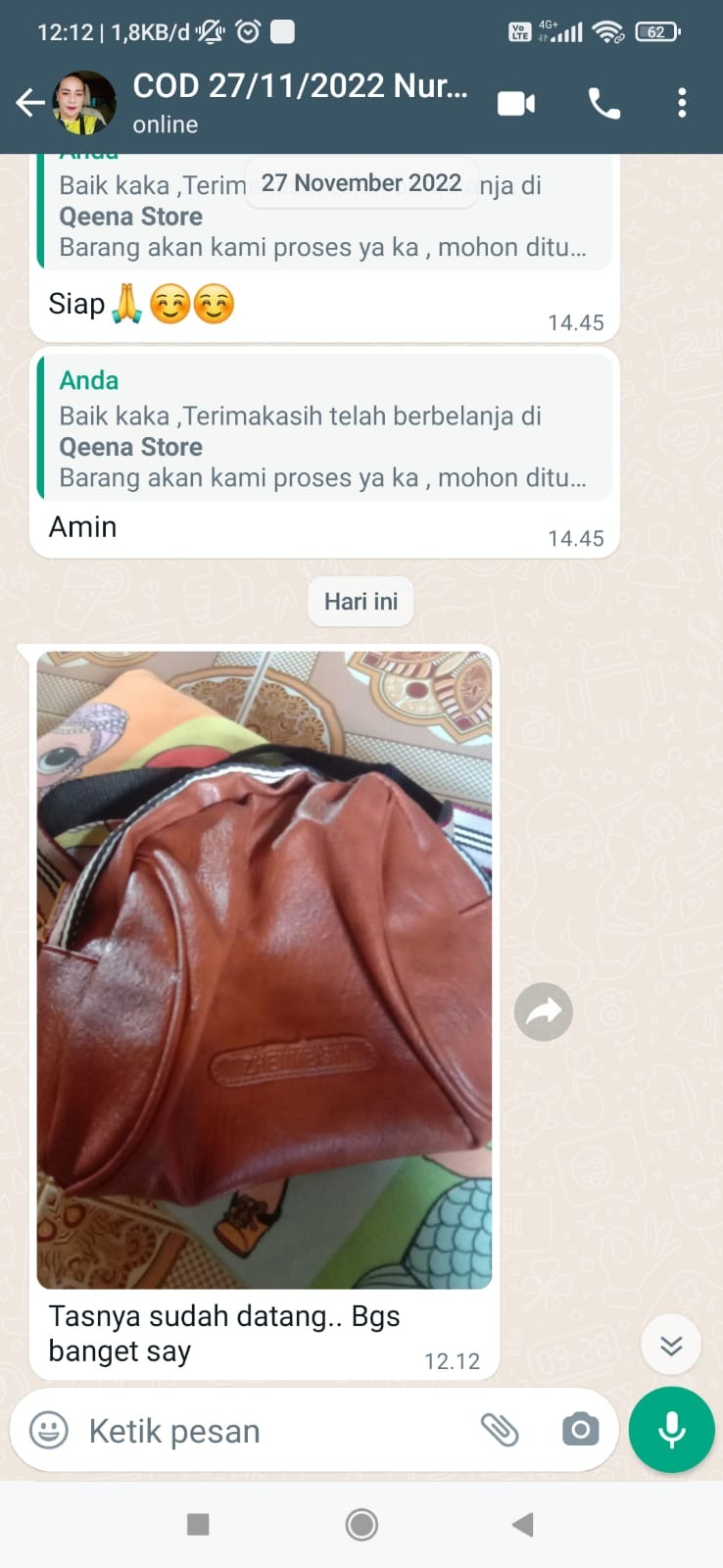Open contact info for COD 27/11/2022 Nur...
This screenshot has width=723, height=1568.
point(300,103)
